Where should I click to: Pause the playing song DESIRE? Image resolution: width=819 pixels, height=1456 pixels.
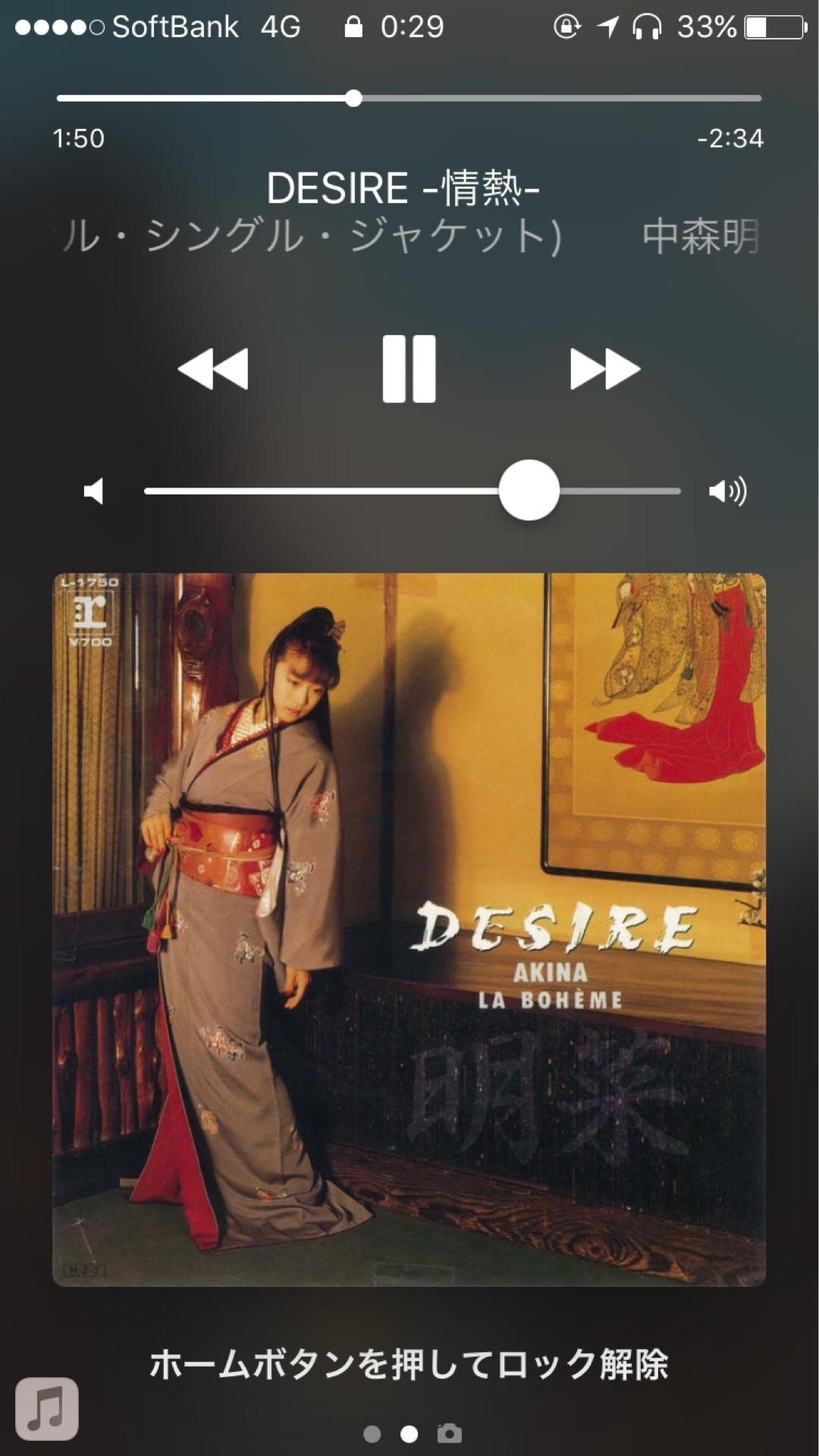pyautogui.click(x=409, y=369)
